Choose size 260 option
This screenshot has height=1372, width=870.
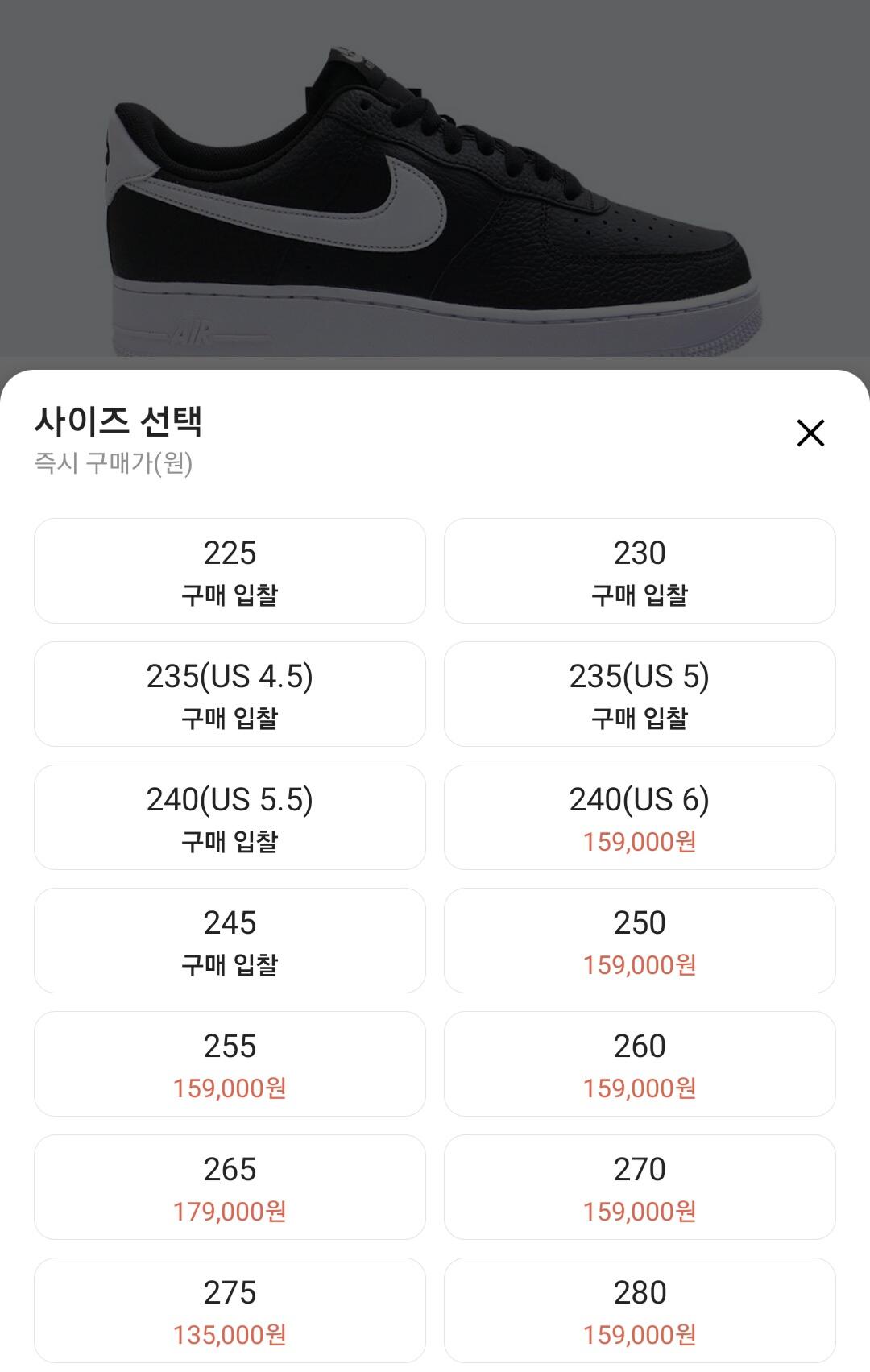click(640, 1064)
